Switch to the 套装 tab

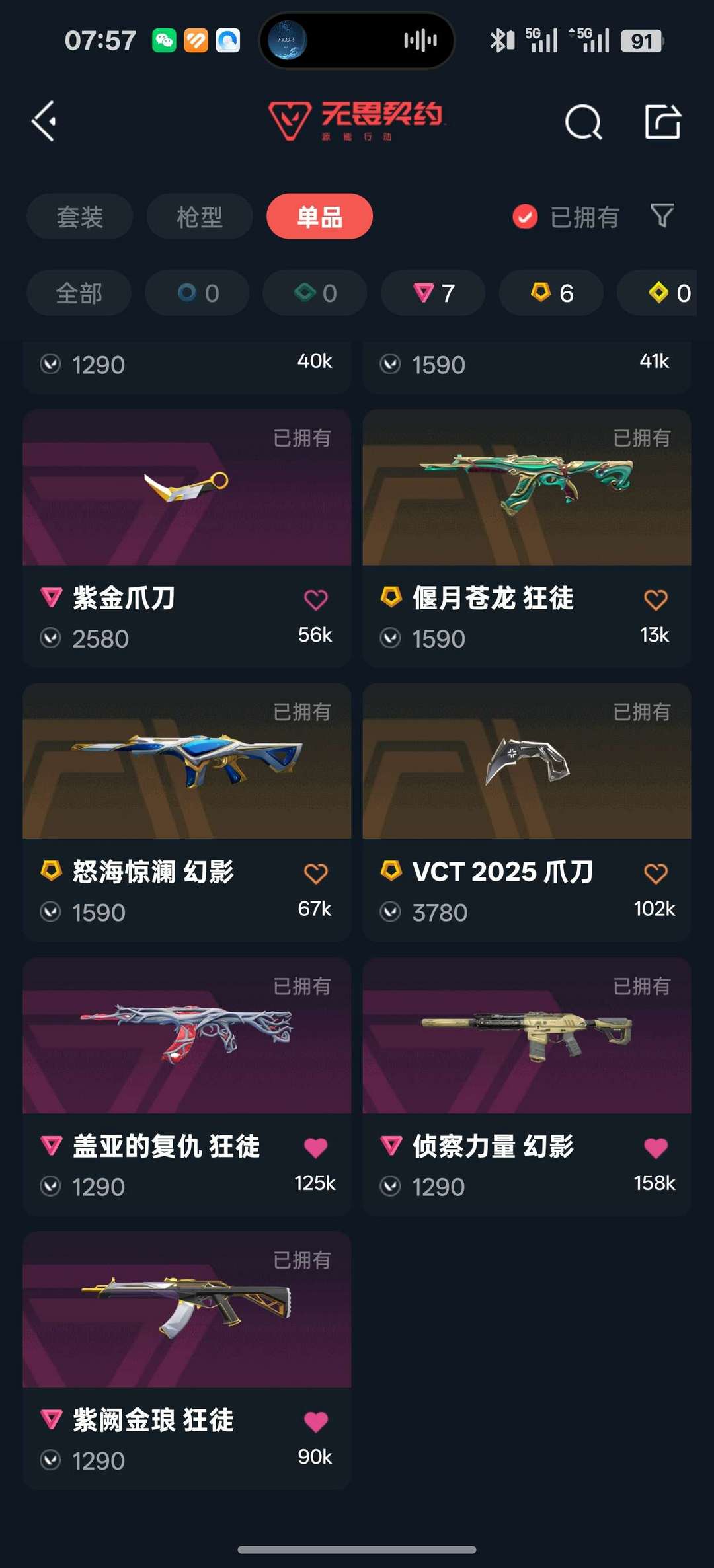click(80, 217)
